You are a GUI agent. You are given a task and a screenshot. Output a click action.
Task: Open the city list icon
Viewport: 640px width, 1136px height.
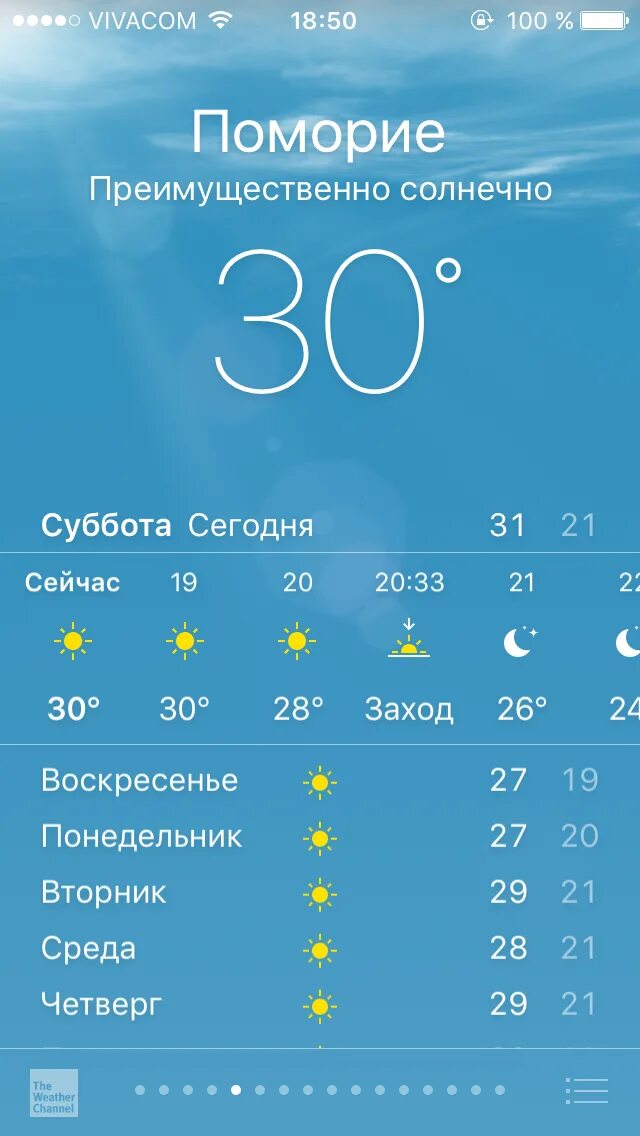[x=586, y=1090]
